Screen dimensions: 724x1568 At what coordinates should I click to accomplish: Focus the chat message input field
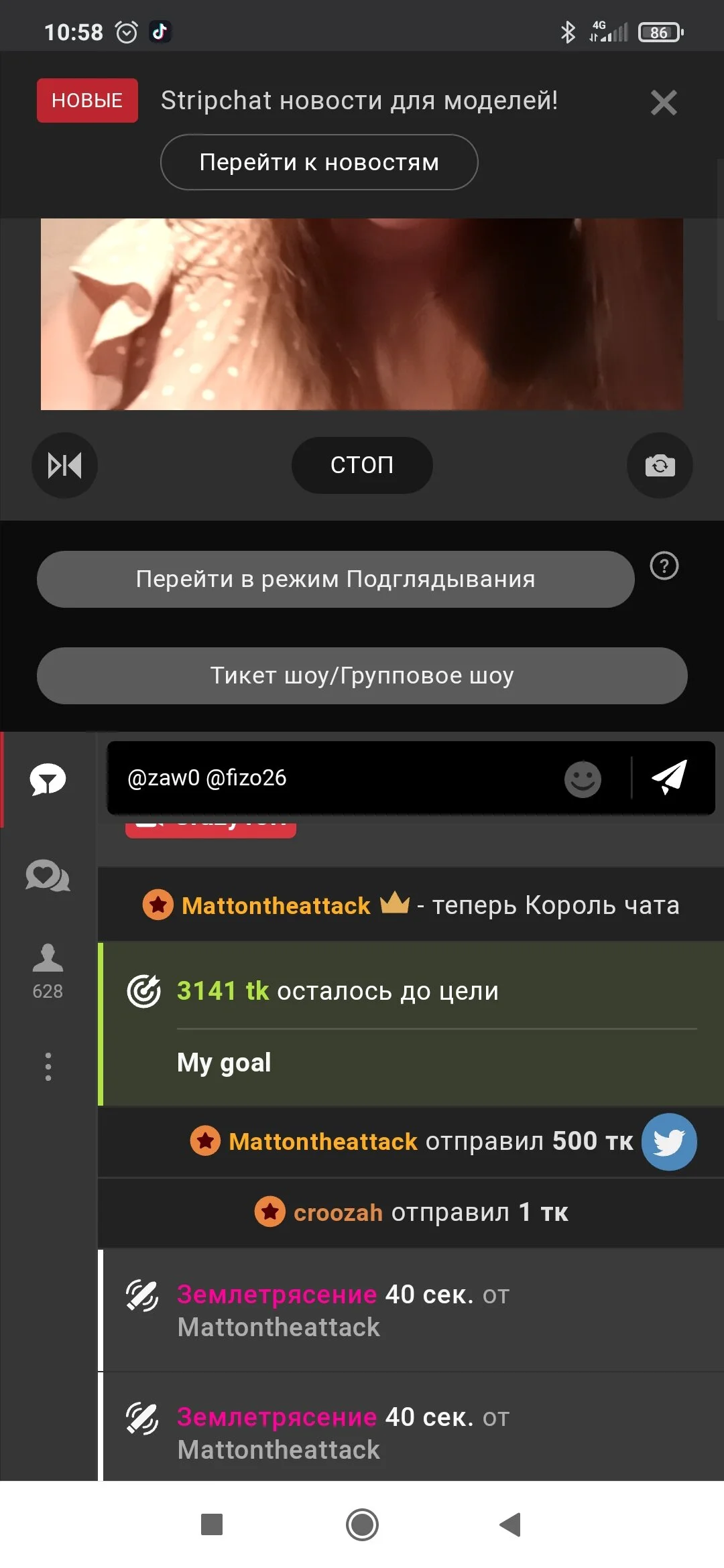tap(335, 778)
